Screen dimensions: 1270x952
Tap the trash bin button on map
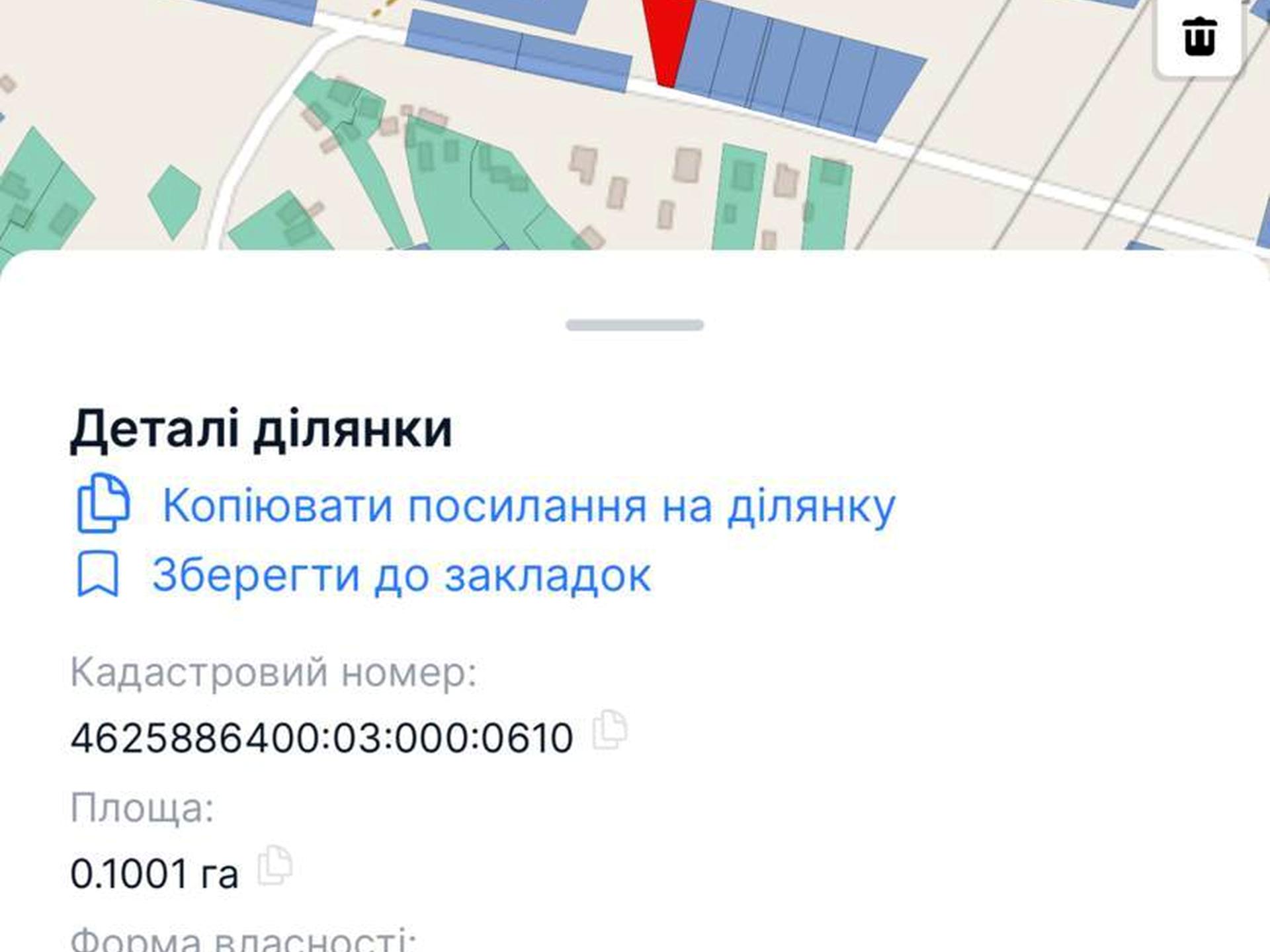(1199, 36)
